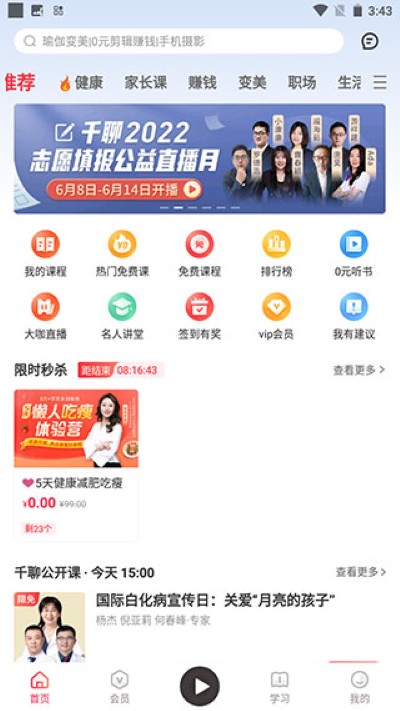This screenshot has width=400, height=711.
Task: Open 我的课程
Action: pos(45,254)
